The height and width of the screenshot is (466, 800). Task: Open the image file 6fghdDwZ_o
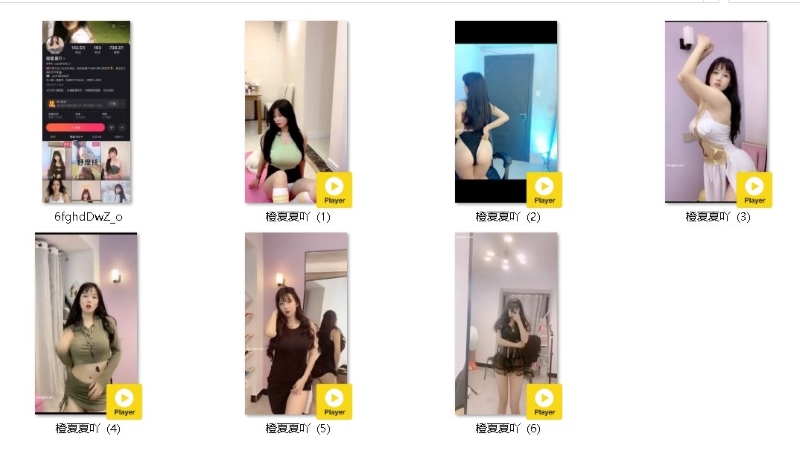tap(86, 112)
